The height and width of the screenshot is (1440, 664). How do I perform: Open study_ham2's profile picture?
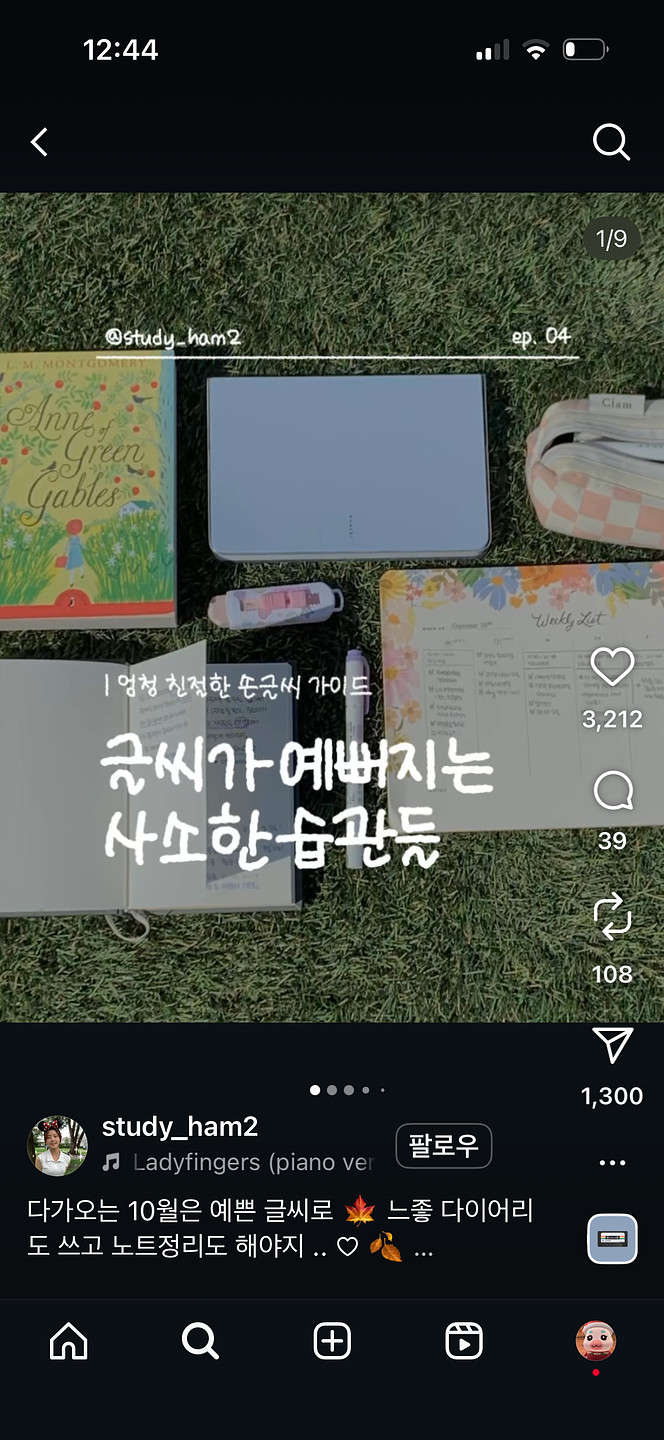pyautogui.click(x=57, y=1145)
